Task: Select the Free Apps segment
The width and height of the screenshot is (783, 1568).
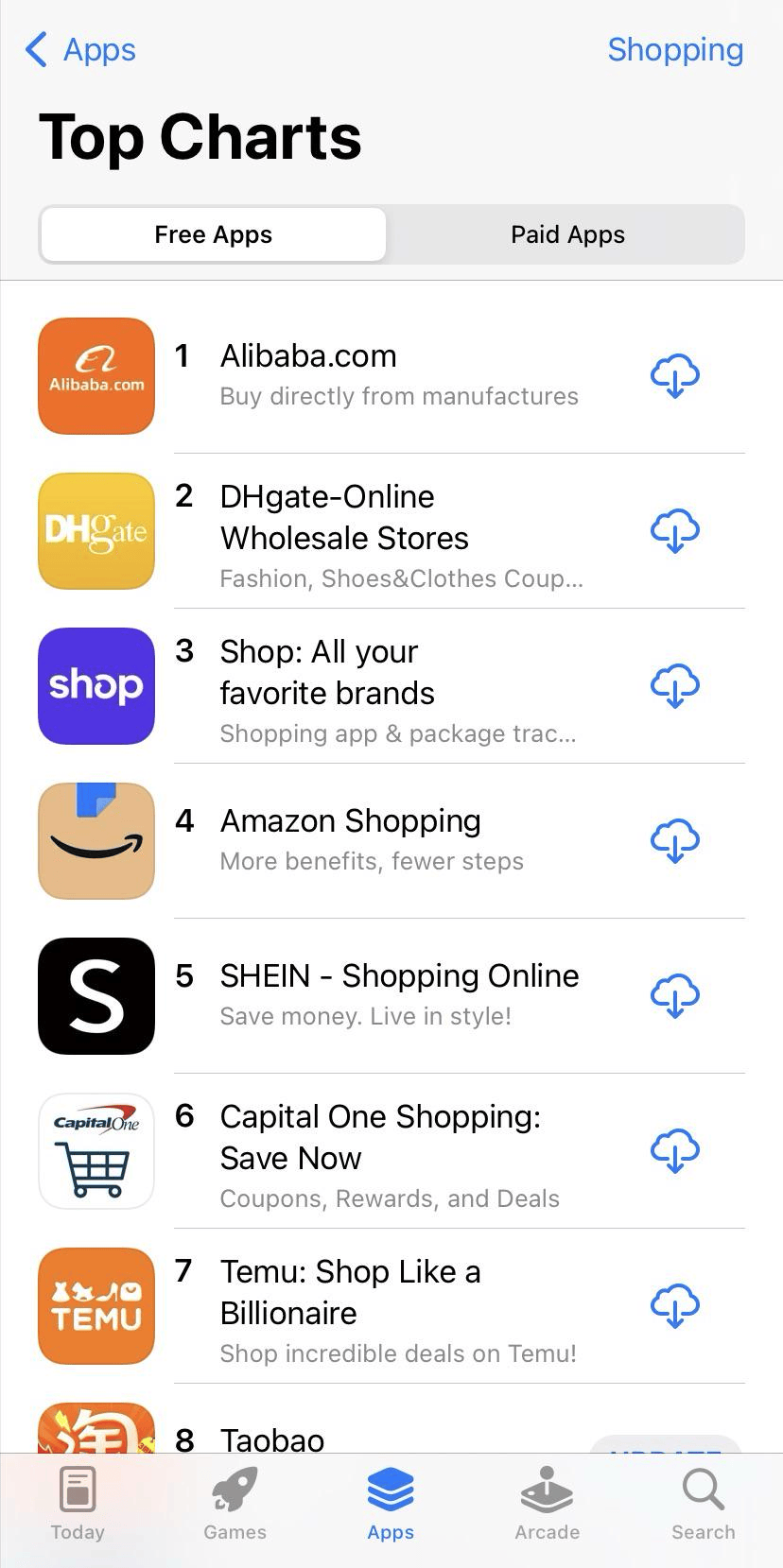Action: pyautogui.click(x=214, y=234)
